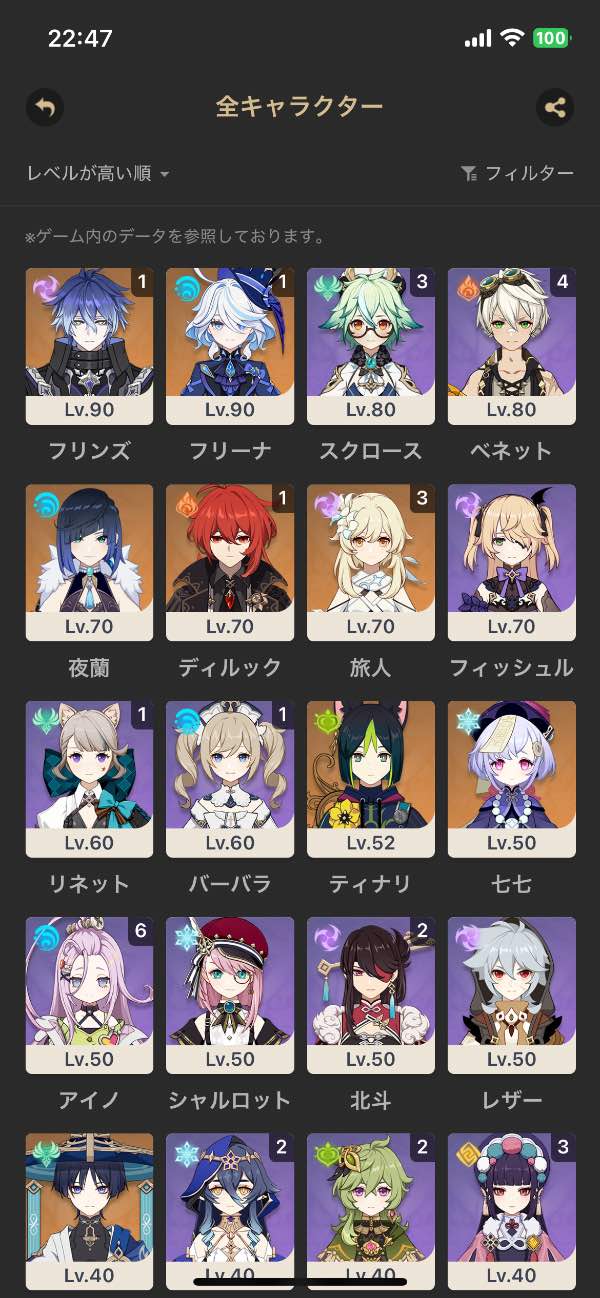
Task: Open the 北斗 character card
Action: pyautogui.click(x=371, y=994)
